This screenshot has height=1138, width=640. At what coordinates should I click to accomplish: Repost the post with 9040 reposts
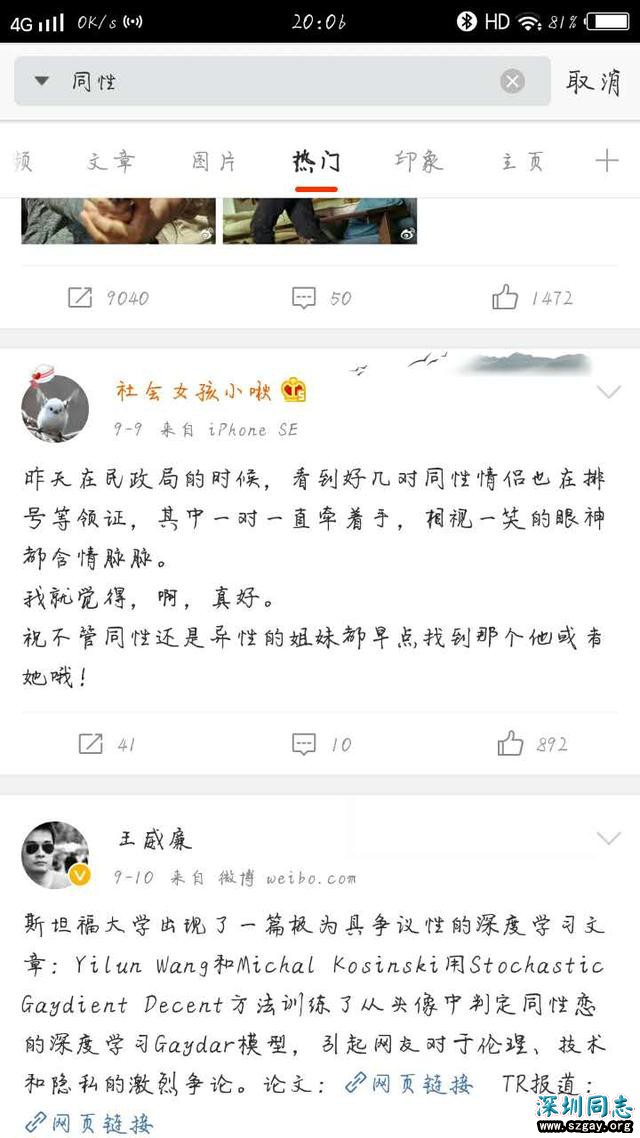[107, 297]
